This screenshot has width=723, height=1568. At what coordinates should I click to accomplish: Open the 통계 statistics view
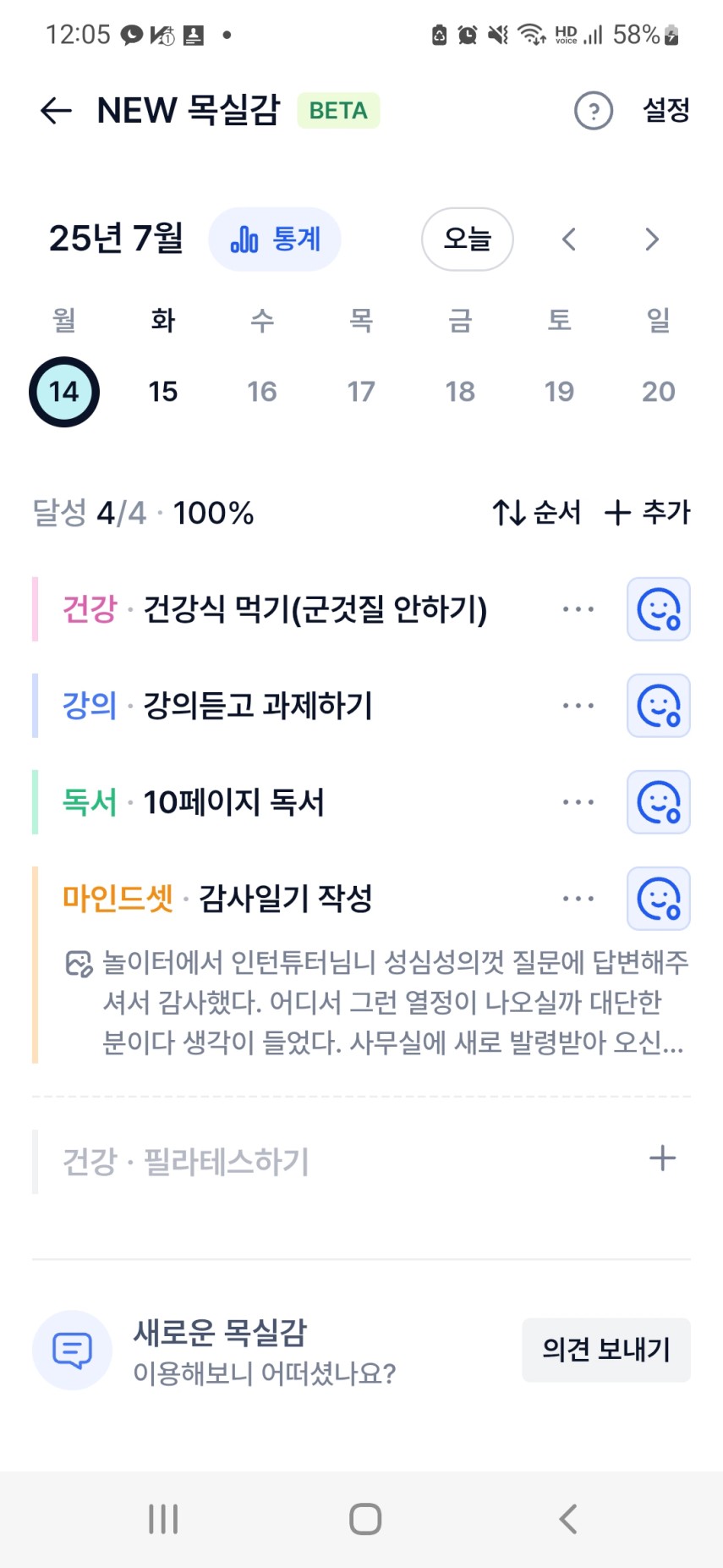coord(275,239)
